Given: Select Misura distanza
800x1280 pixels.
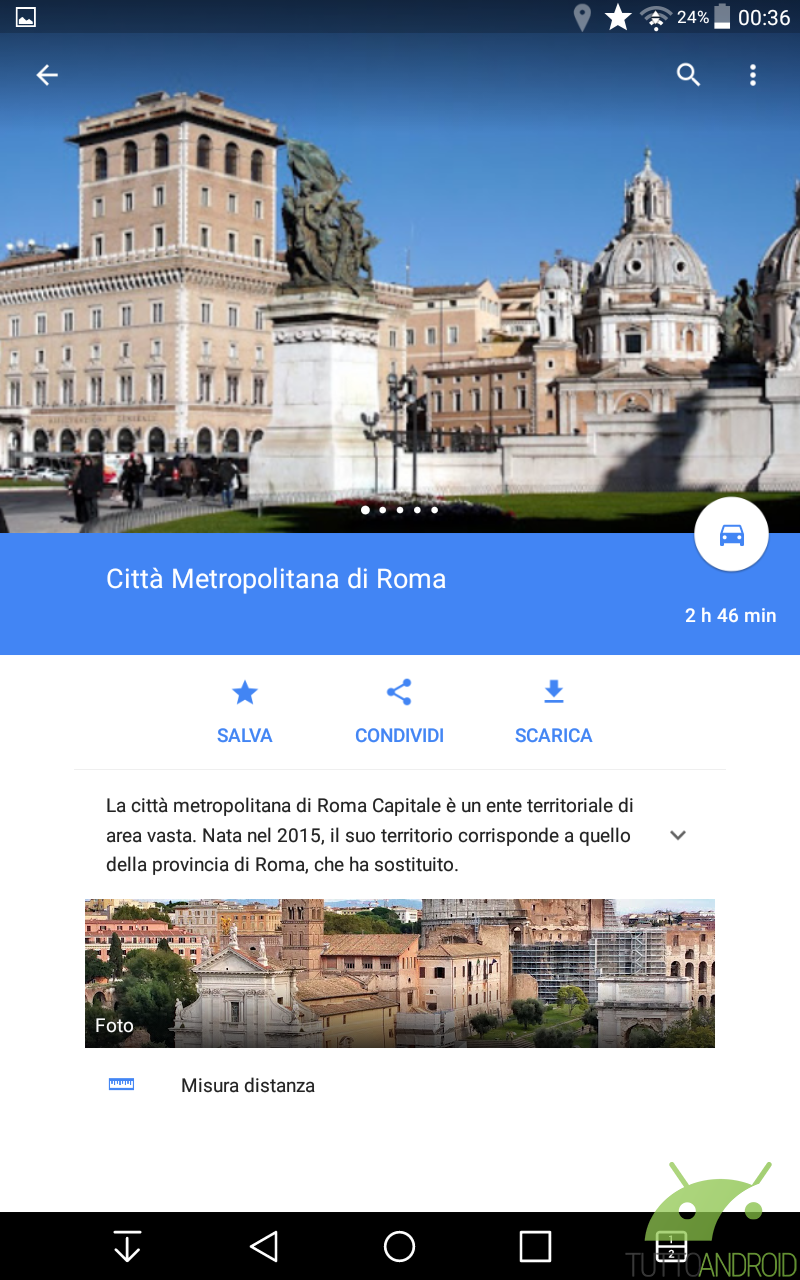Looking at the screenshot, I should coord(248,1085).
